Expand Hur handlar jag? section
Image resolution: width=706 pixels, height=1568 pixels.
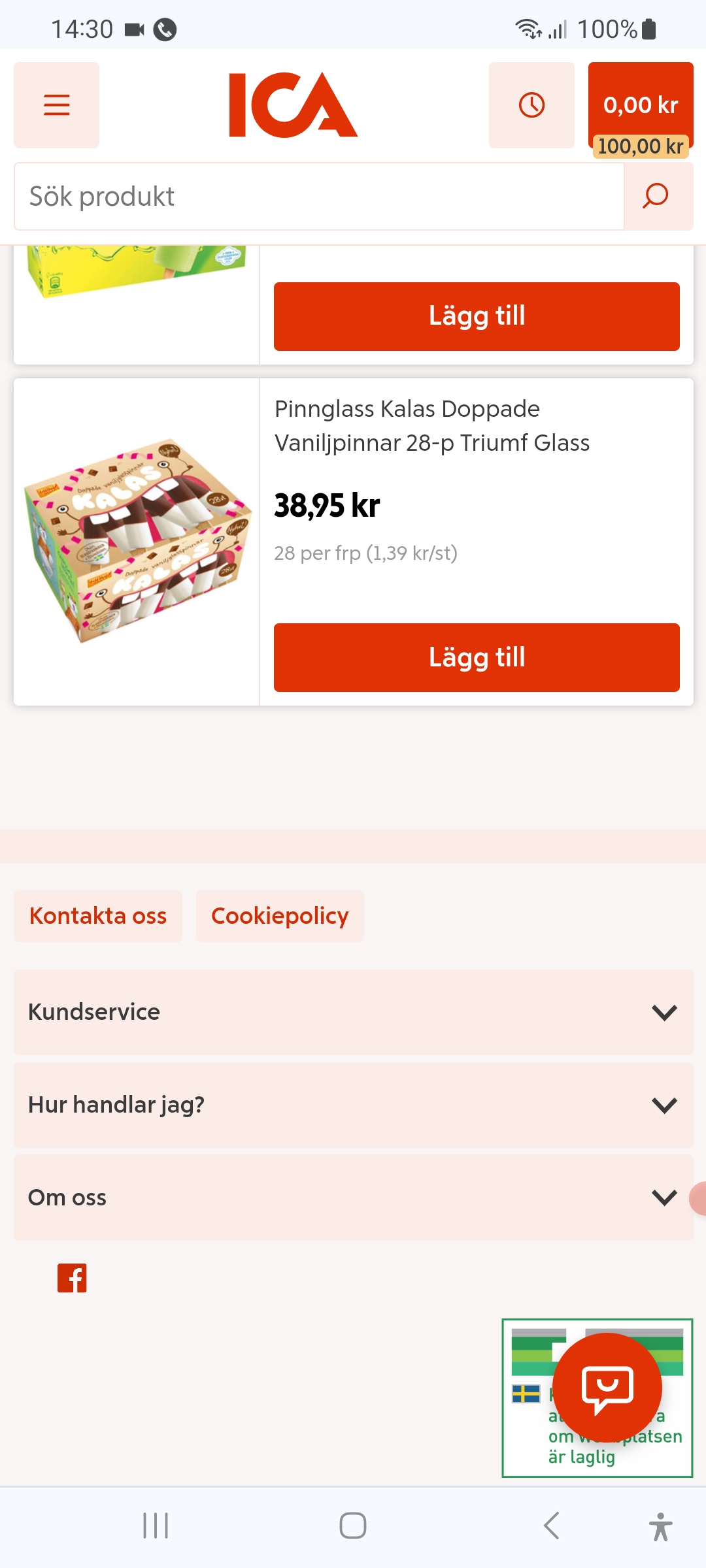click(353, 1105)
